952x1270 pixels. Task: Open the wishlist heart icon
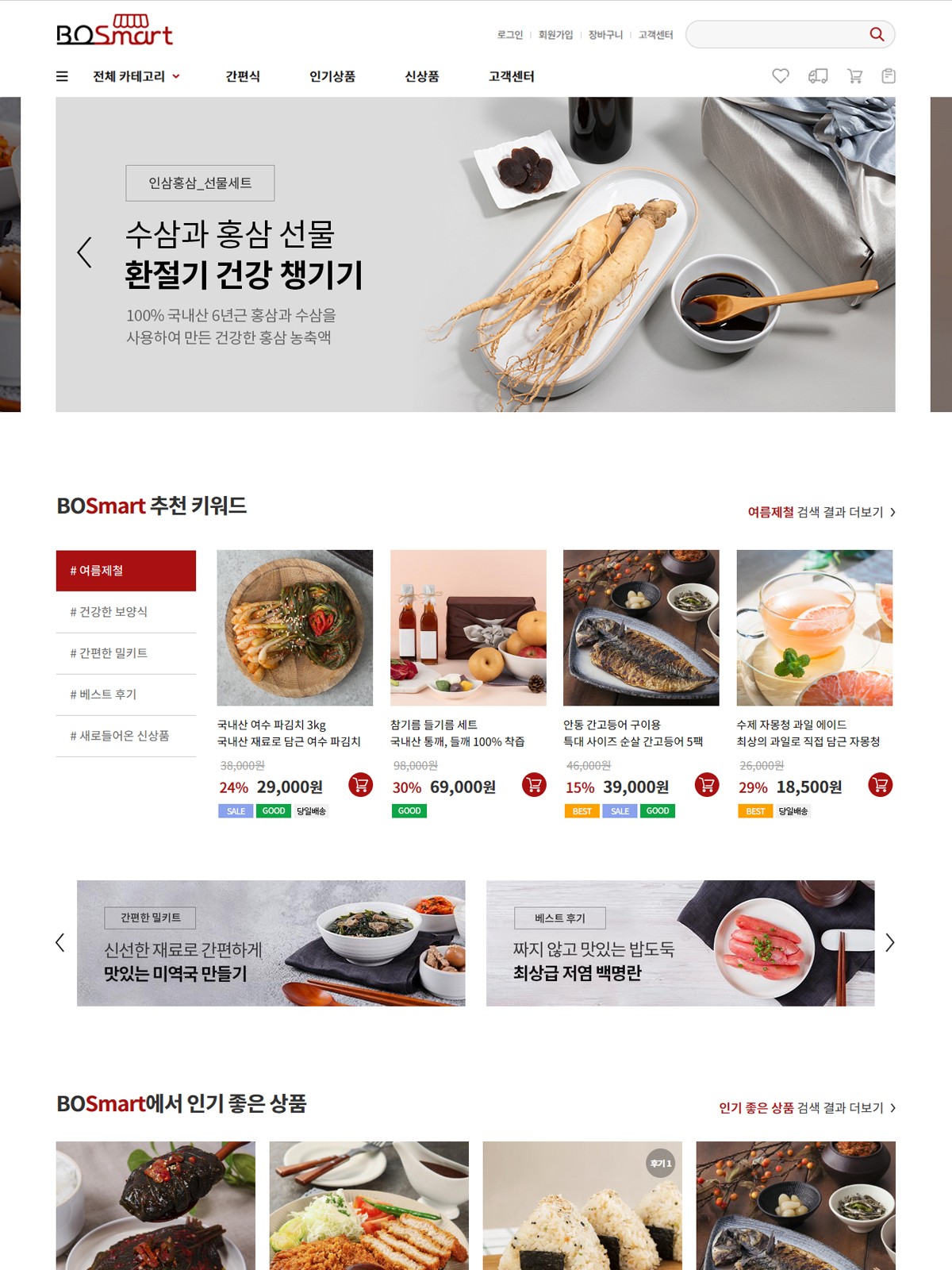coord(781,76)
